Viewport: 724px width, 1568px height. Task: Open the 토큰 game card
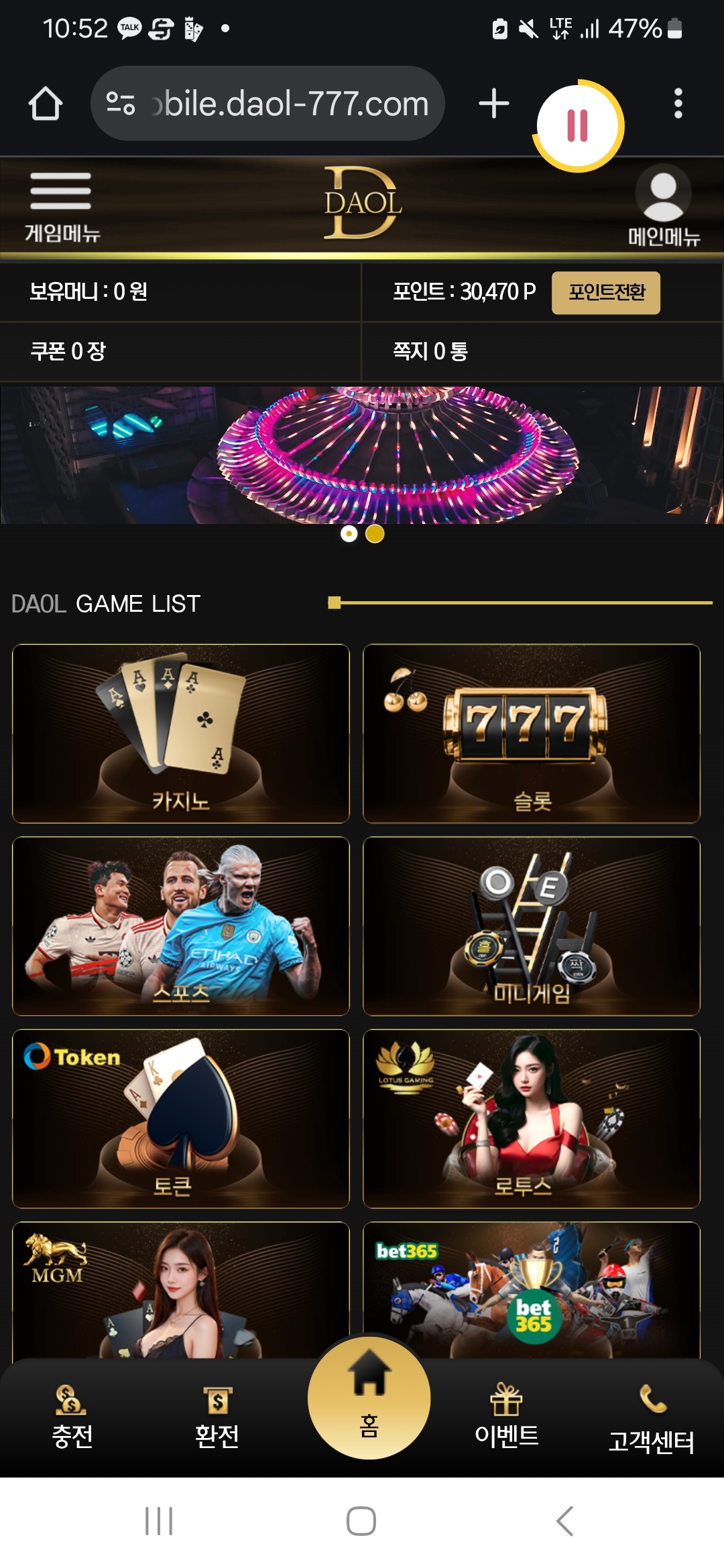181,1118
